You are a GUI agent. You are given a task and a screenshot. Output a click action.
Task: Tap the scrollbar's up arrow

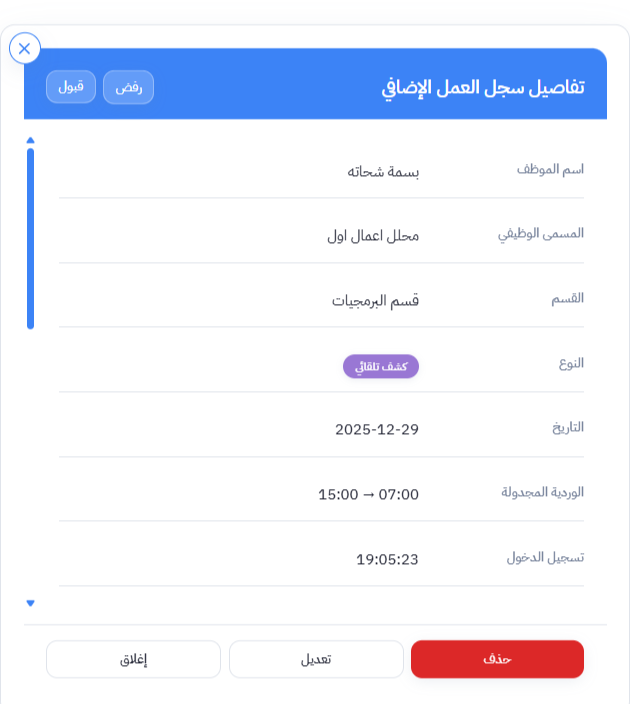pos(30,140)
